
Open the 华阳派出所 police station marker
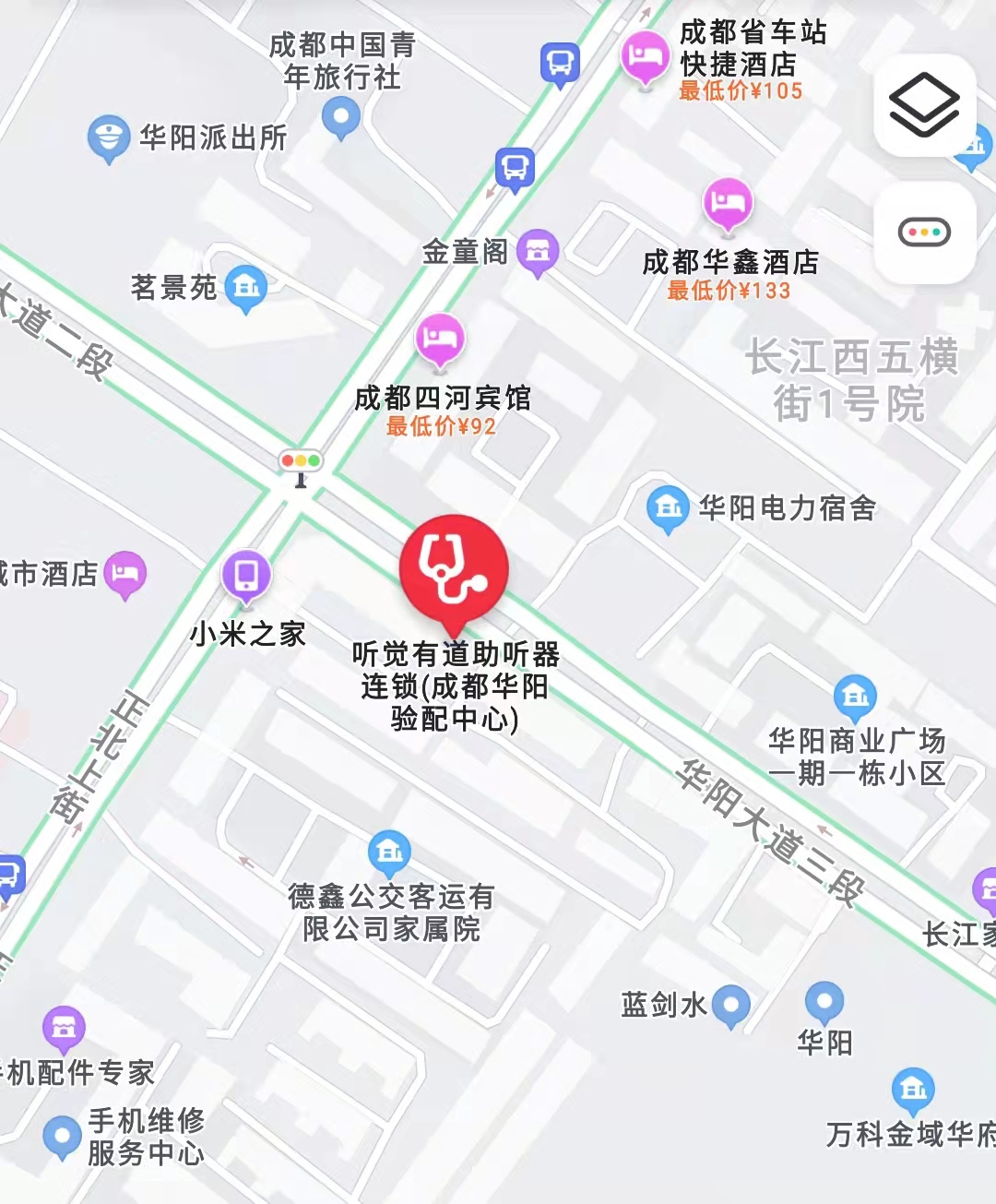point(108,137)
